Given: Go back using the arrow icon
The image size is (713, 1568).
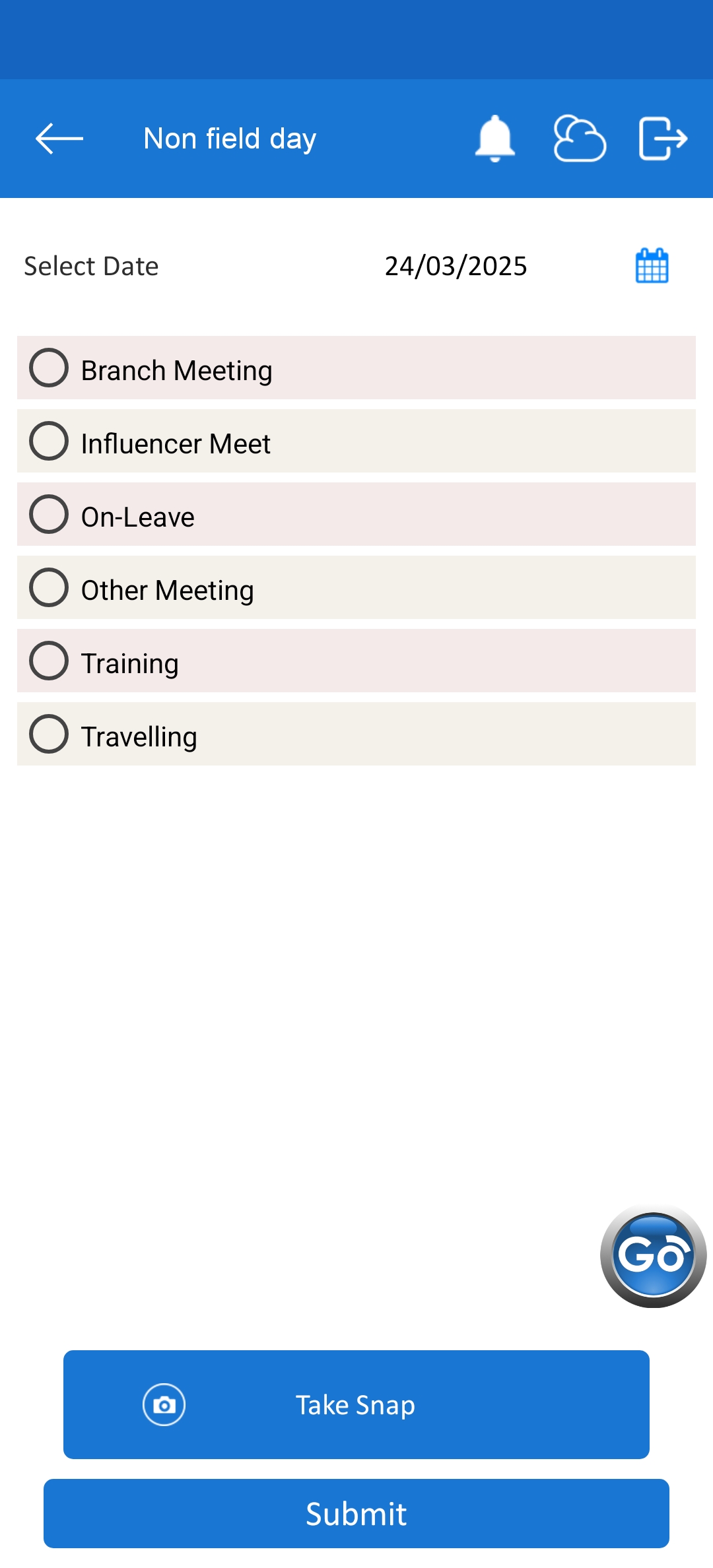Looking at the screenshot, I should pos(59,139).
